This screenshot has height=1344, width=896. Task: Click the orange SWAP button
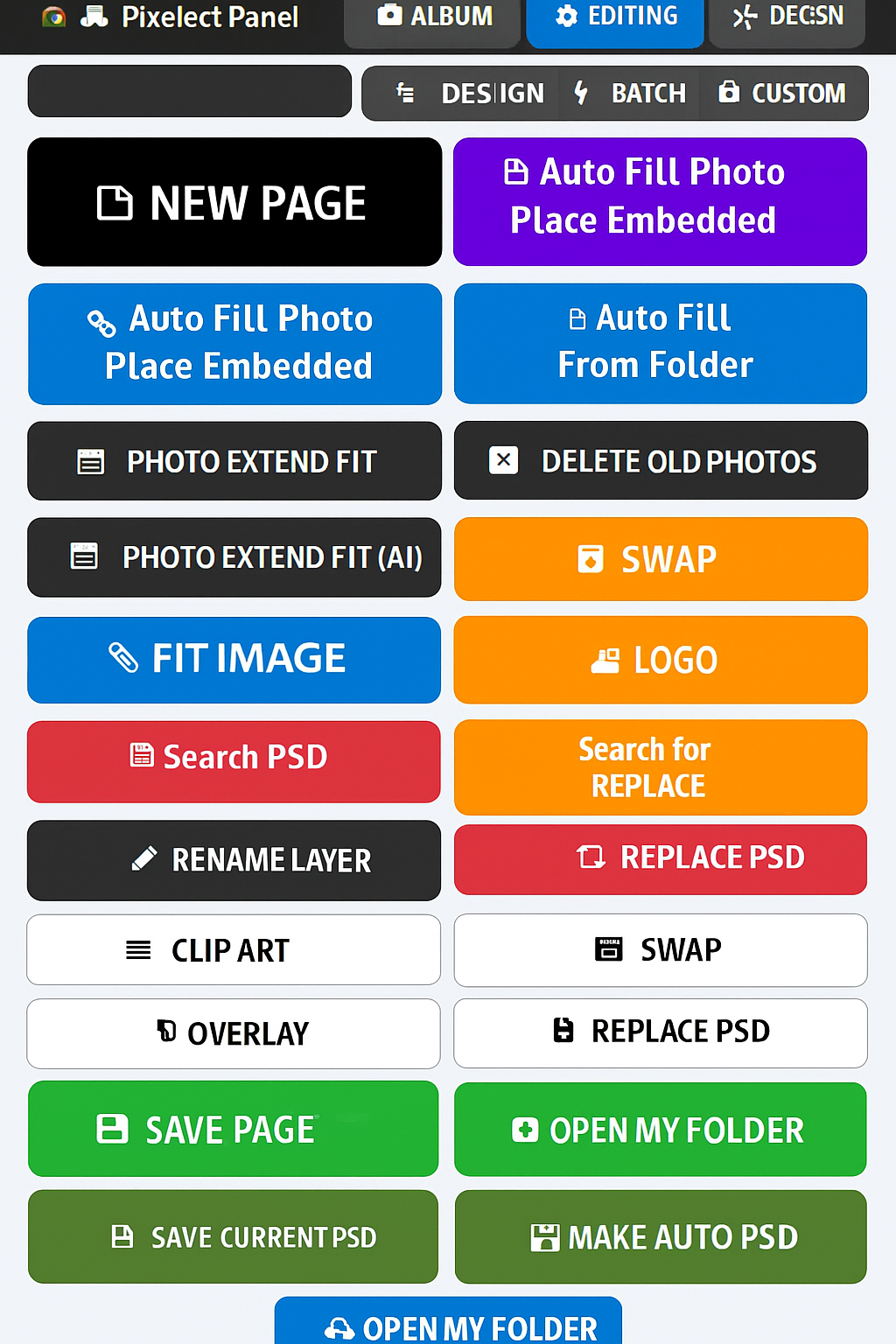click(660, 558)
